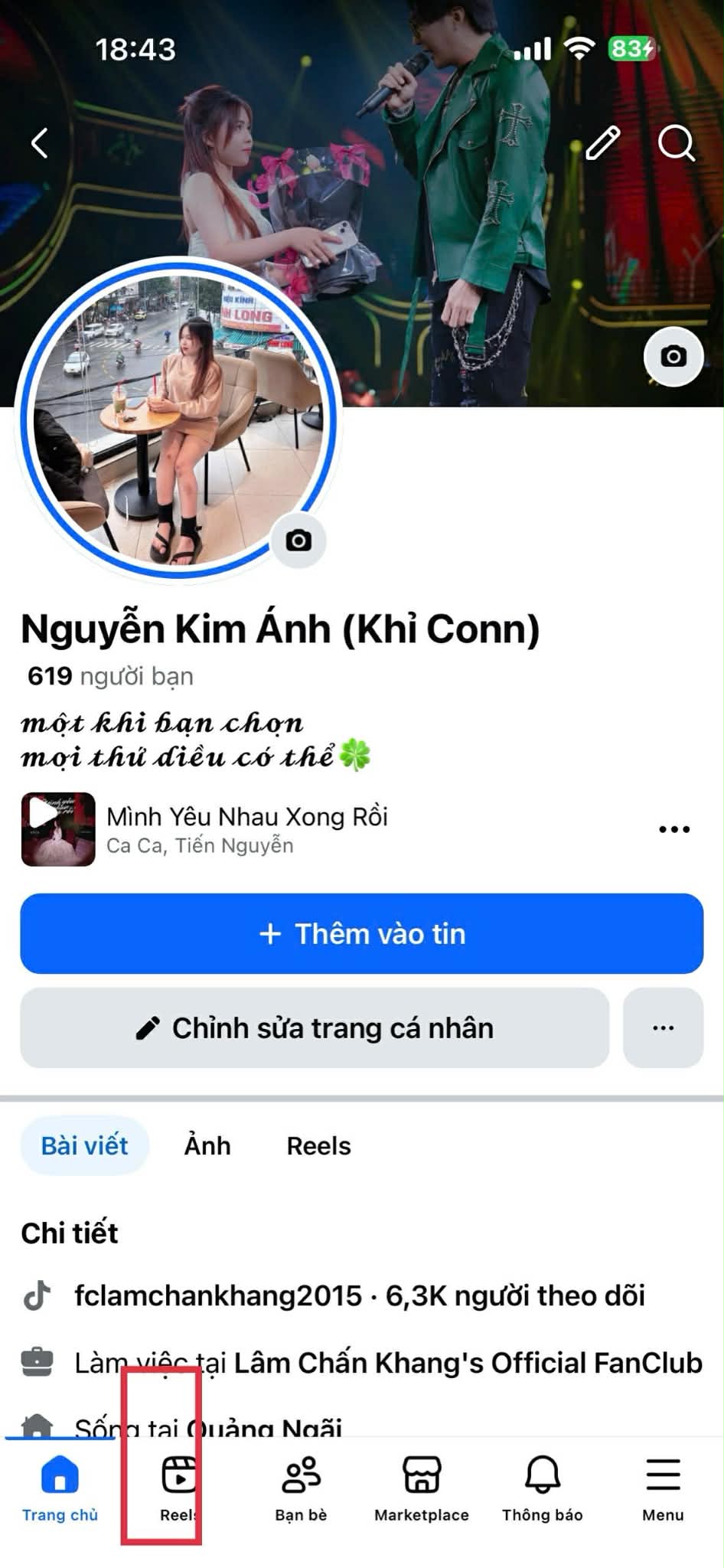
Task: Open more options beside the edit profile button
Action: pyautogui.click(x=663, y=1028)
